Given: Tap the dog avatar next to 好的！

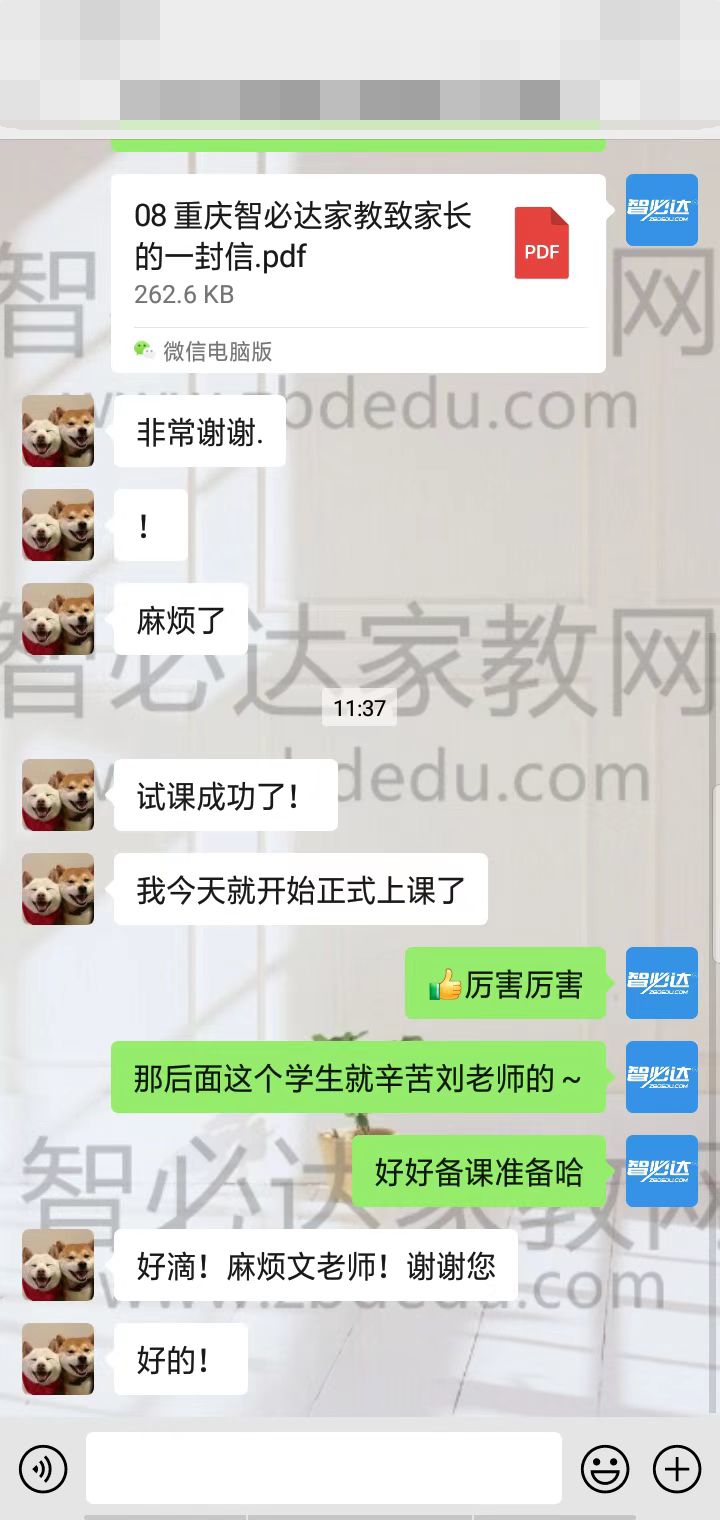Looking at the screenshot, I should 58,1359.
